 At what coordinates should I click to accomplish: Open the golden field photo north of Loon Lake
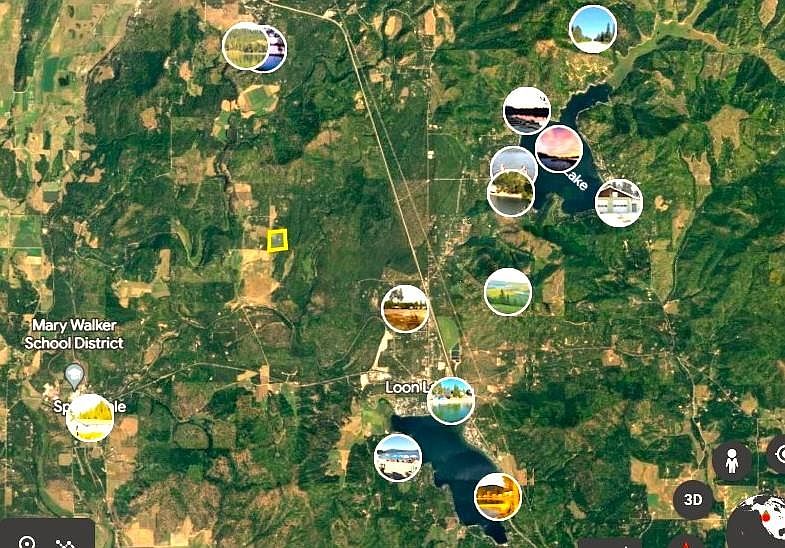(405, 308)
